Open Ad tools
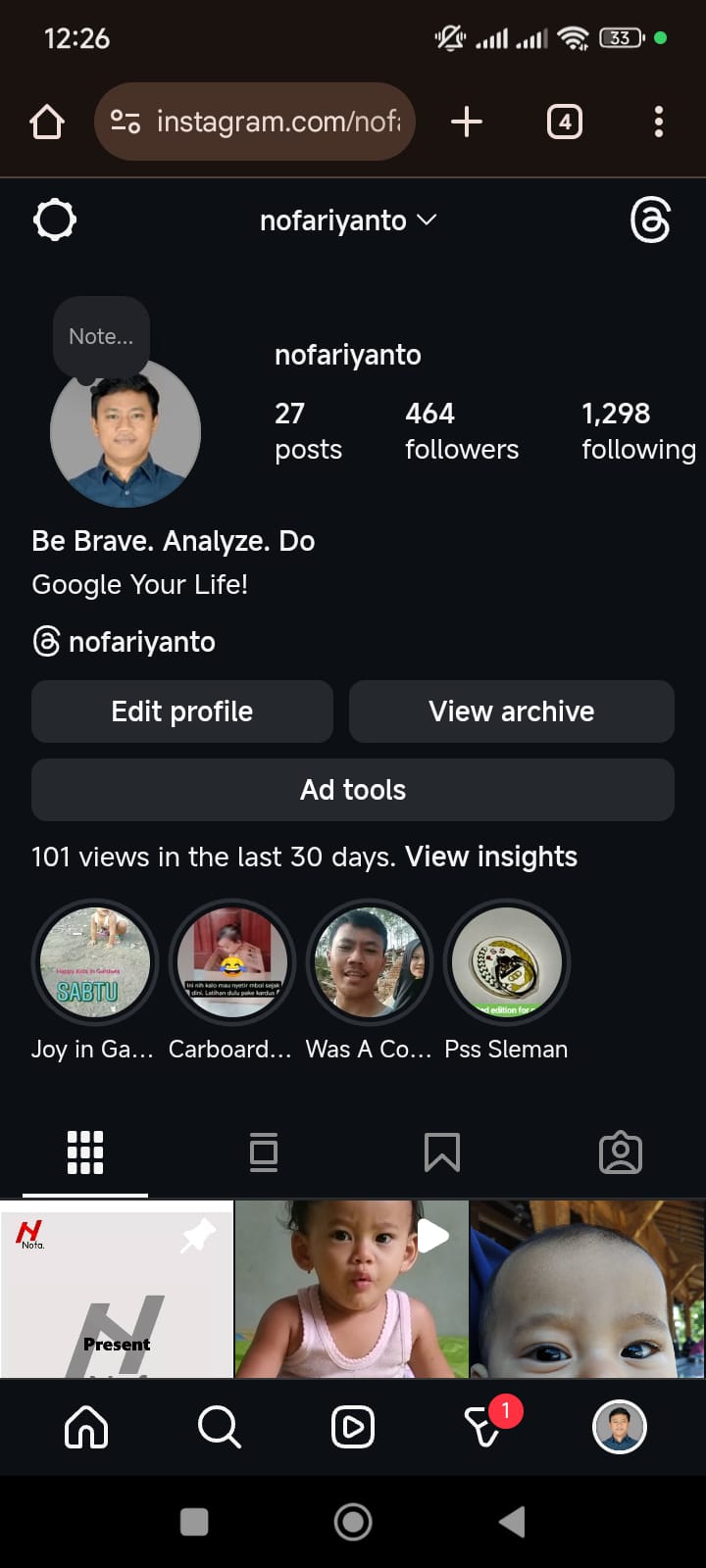Viewport: 706px width, 1568px height. coord(353,790)
